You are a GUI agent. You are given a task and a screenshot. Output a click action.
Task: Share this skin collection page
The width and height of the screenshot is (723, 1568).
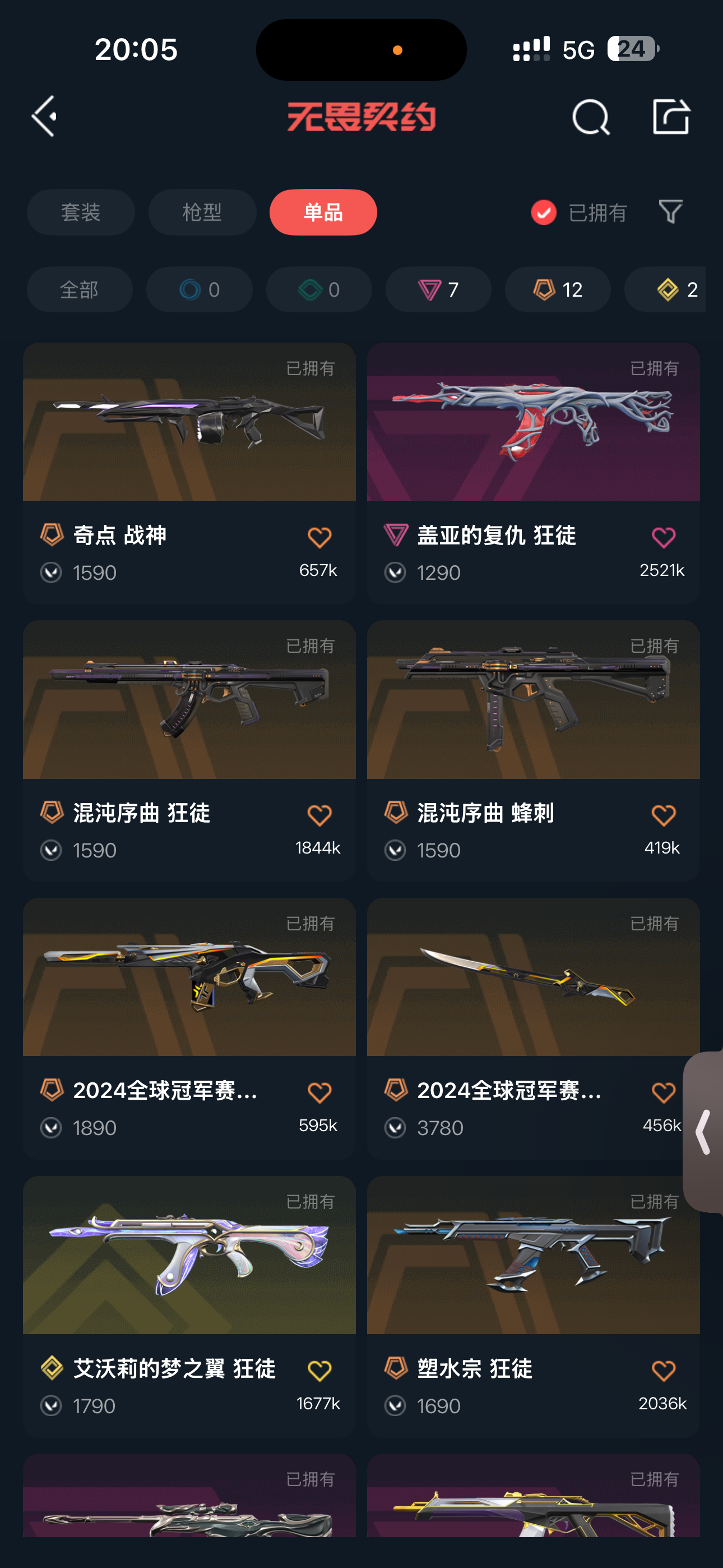pos(671,116)
